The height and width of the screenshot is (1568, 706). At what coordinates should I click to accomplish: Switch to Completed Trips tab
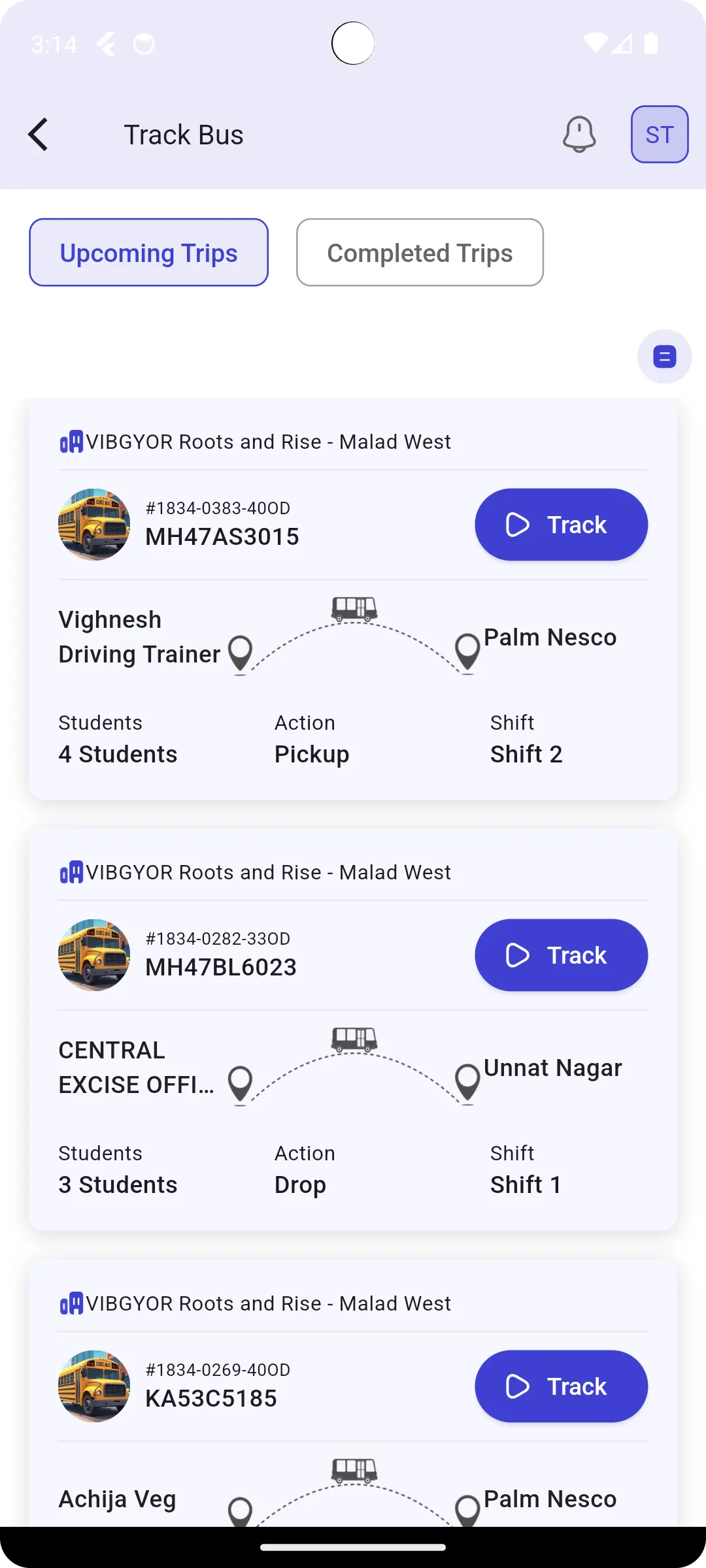(x=420, y=253)
